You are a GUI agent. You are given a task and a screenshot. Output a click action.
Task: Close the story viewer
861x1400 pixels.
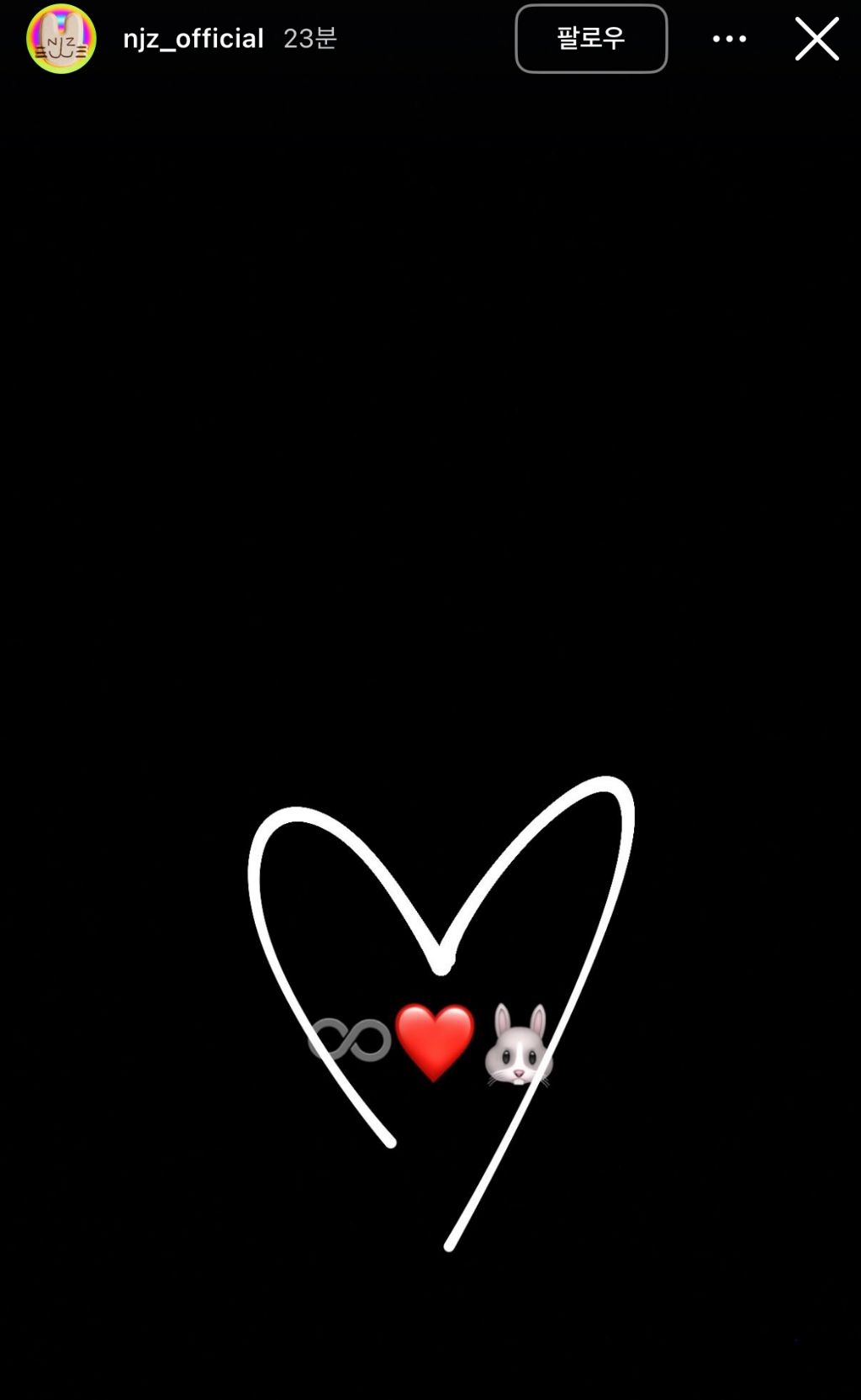[816, 39]
